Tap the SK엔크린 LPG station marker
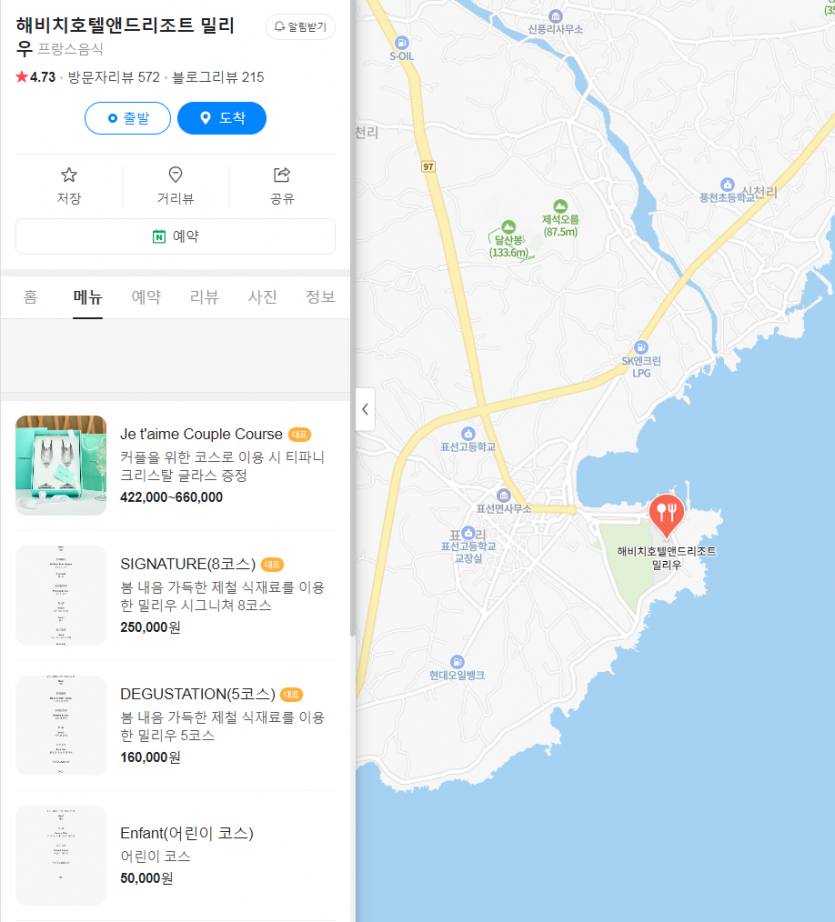 pyautogui.click(x=641, y=345)
